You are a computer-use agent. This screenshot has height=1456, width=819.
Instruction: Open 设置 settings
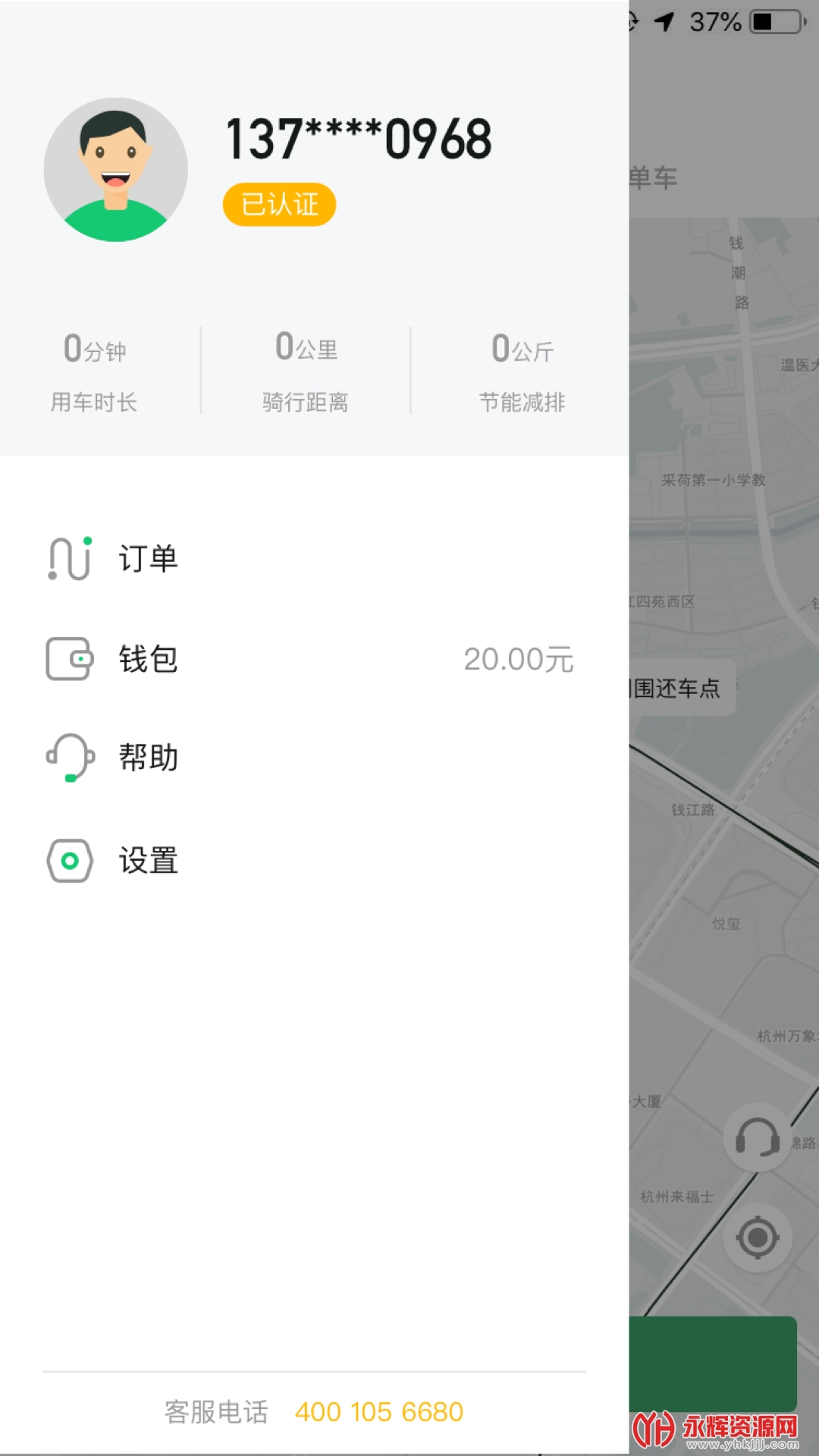[x=149, y=861]
